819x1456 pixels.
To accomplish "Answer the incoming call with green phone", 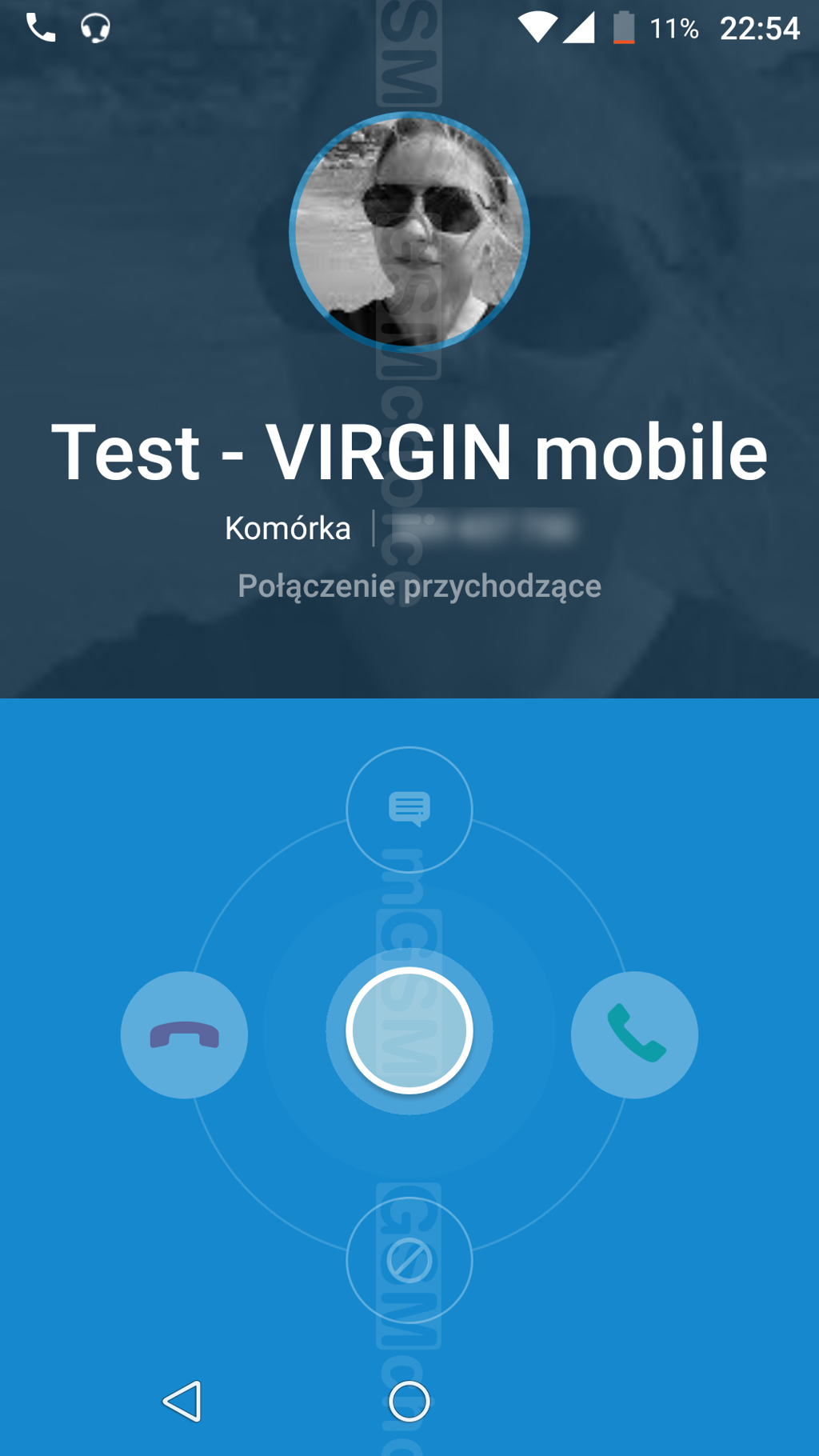I will click(x=634, y=1034).
